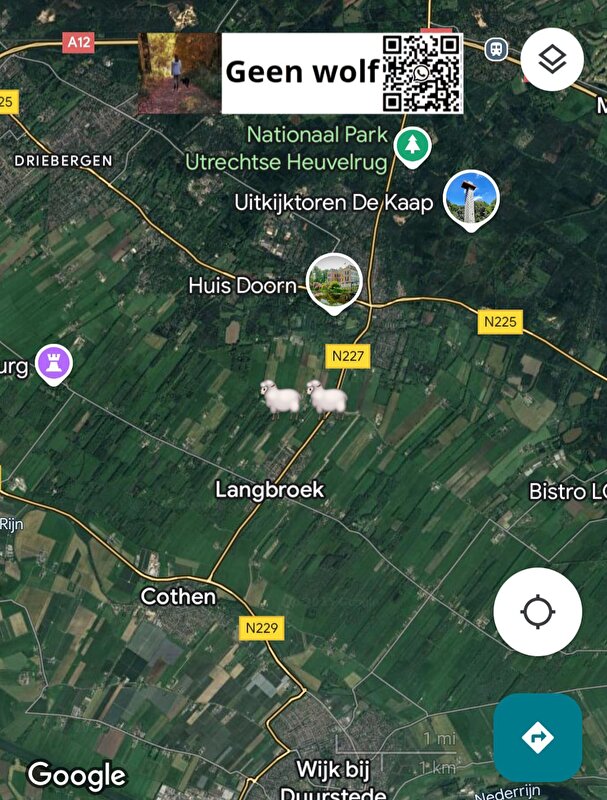Start directions with the blue arrow button
Screen dimensions: 607x800
[537, 738]
